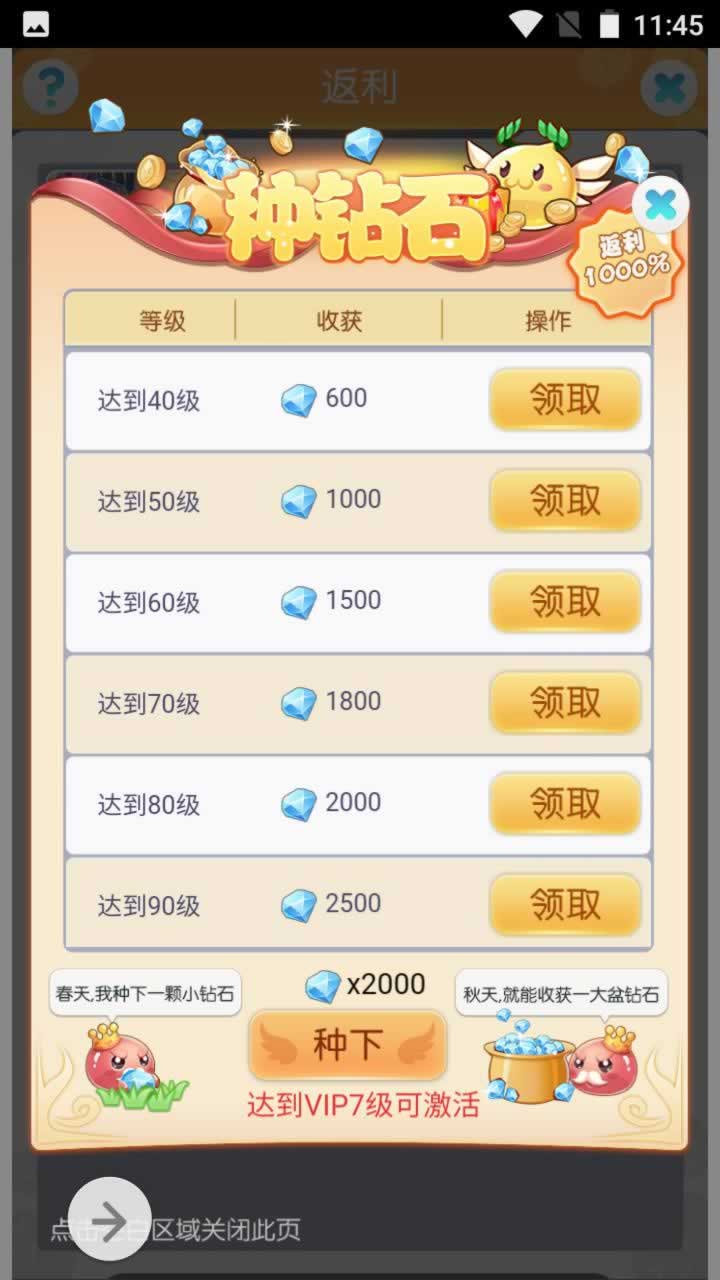
Task: Open the help question mark icon
Action: pyautogui.click(x=50, y=88)
